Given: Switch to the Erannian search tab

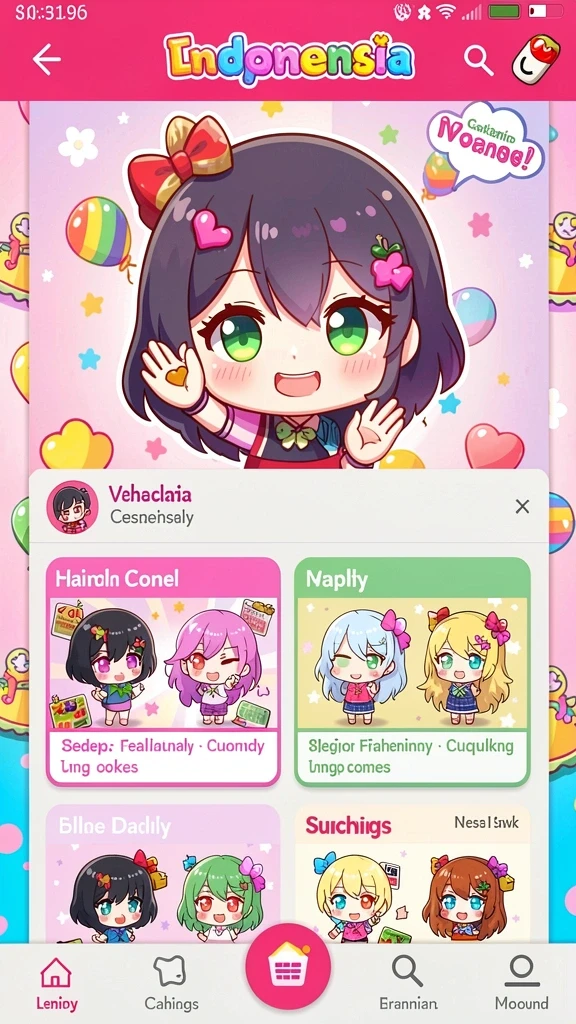Looking at the screenshot, I should click(x=408, y=984).
